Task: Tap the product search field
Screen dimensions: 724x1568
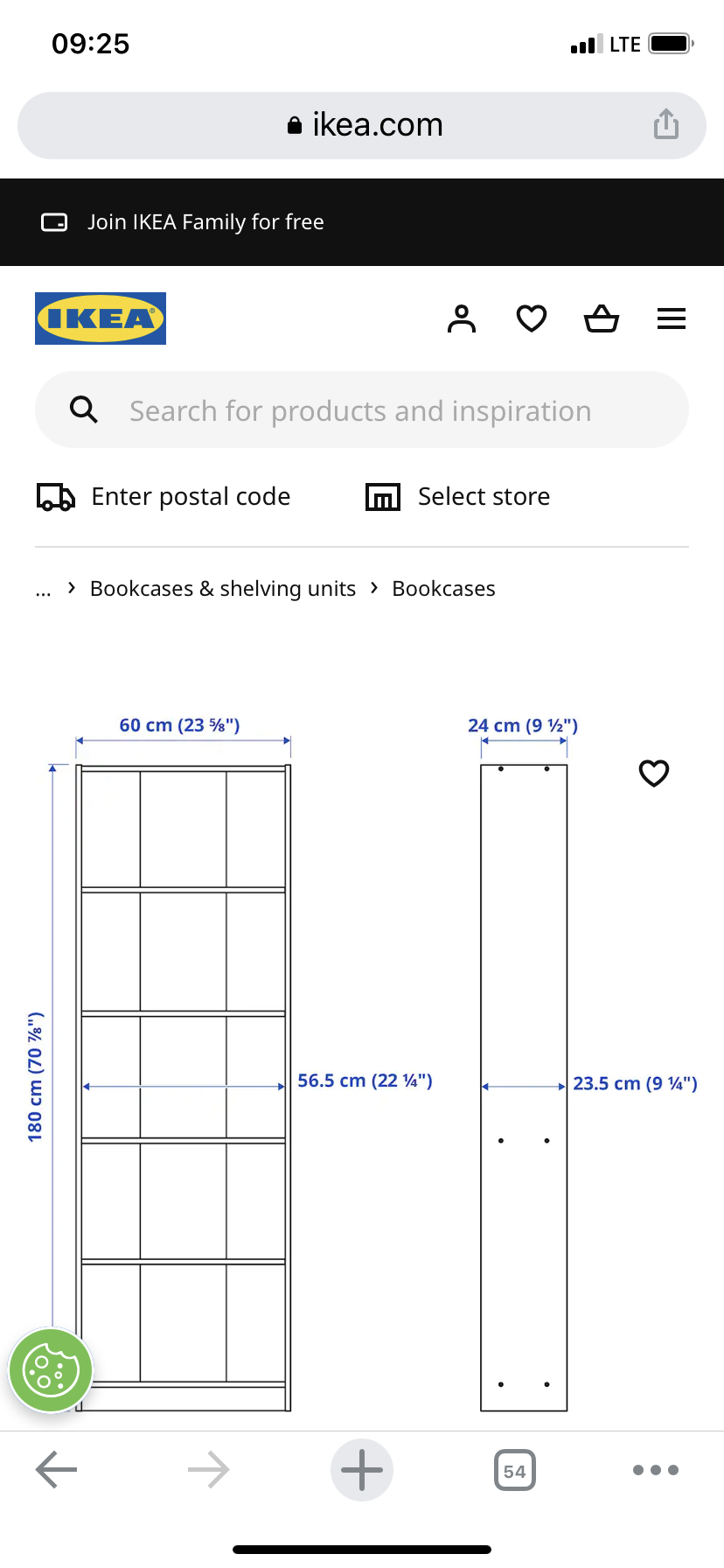Action: click(x=362, y=409)
